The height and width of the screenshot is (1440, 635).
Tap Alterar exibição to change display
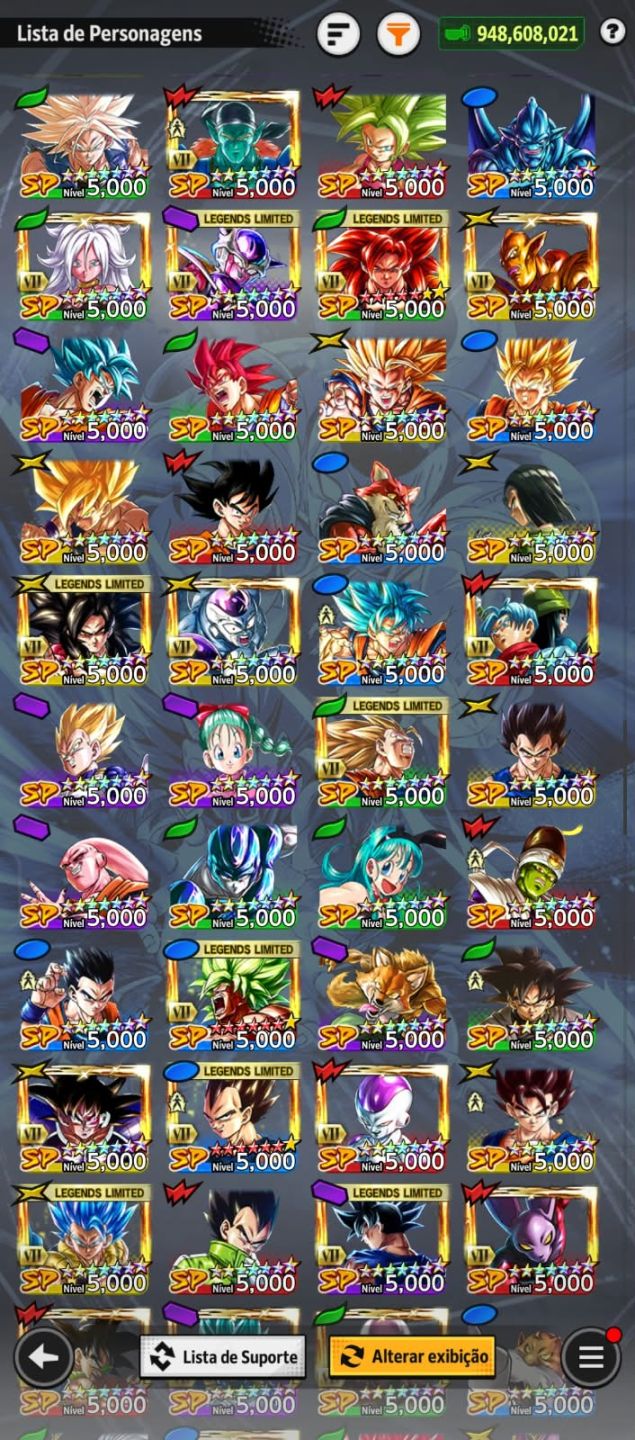point(413,1357)
